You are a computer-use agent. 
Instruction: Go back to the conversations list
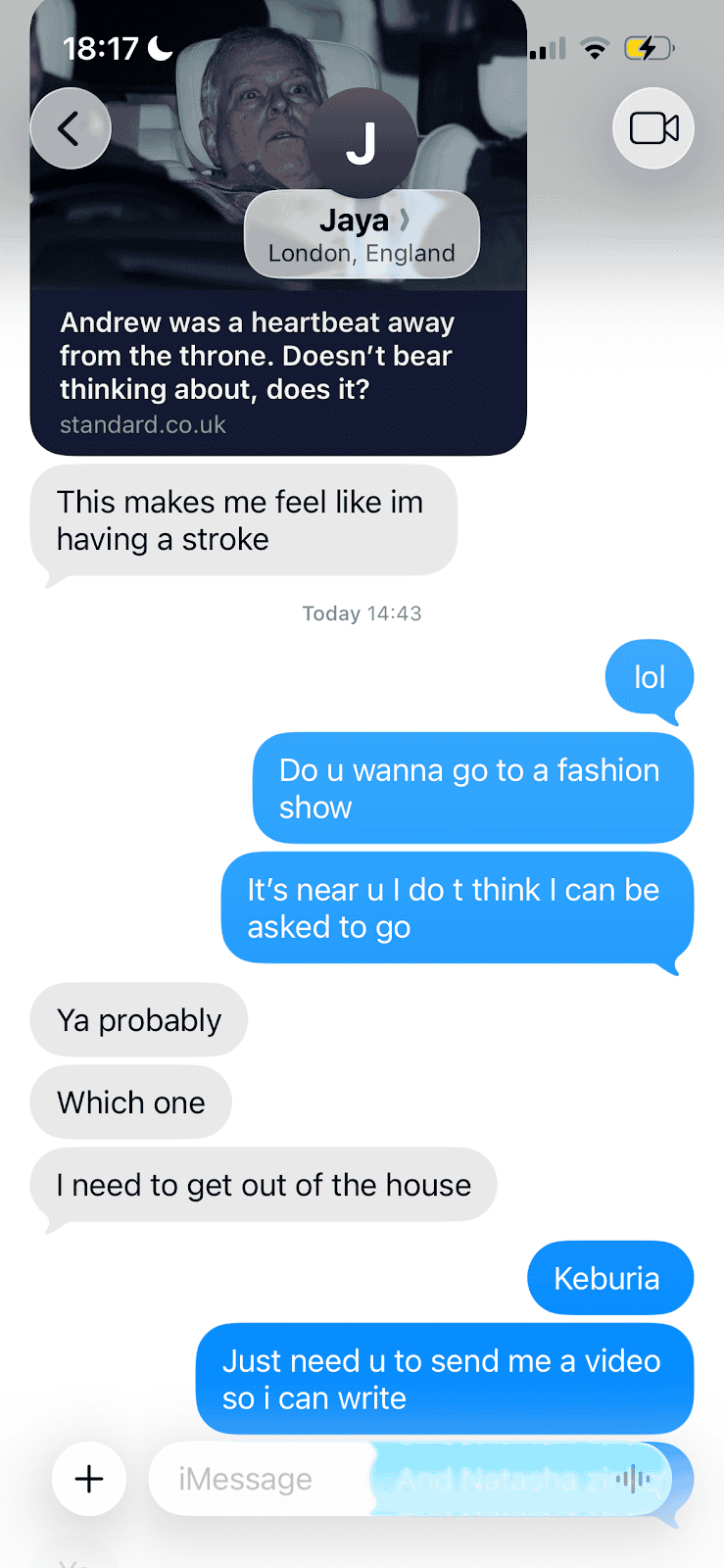pos(70,128)
